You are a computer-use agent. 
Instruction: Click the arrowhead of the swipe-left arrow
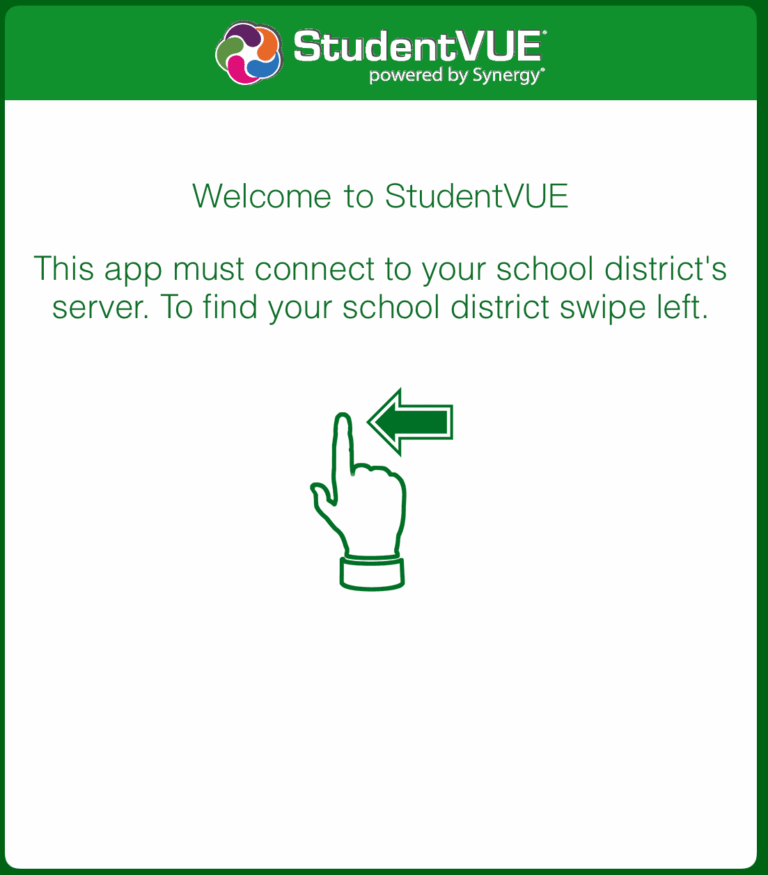pos(385,420)
